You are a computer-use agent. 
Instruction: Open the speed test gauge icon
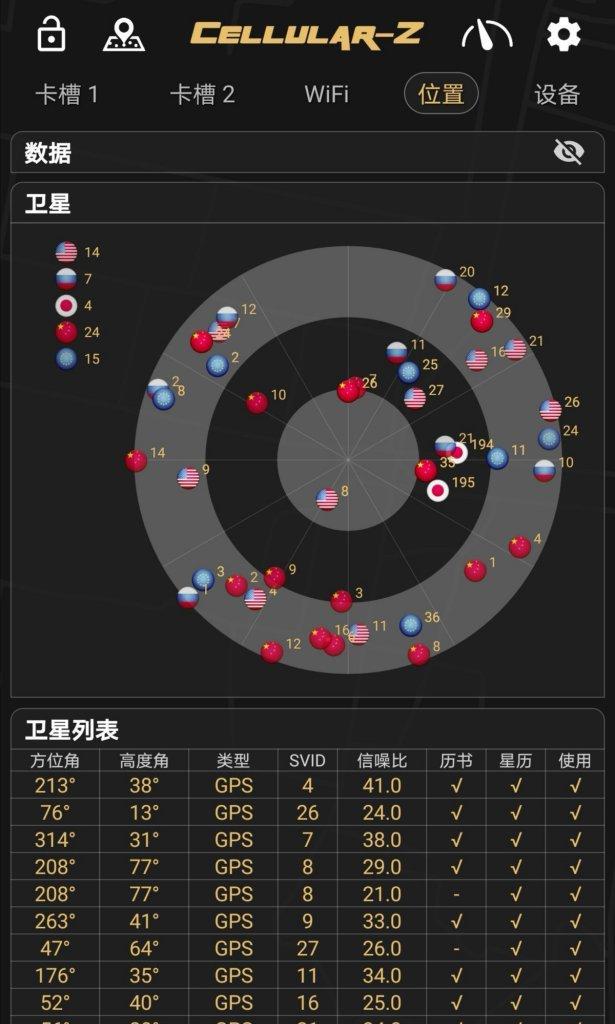click(x=487, y=35)
